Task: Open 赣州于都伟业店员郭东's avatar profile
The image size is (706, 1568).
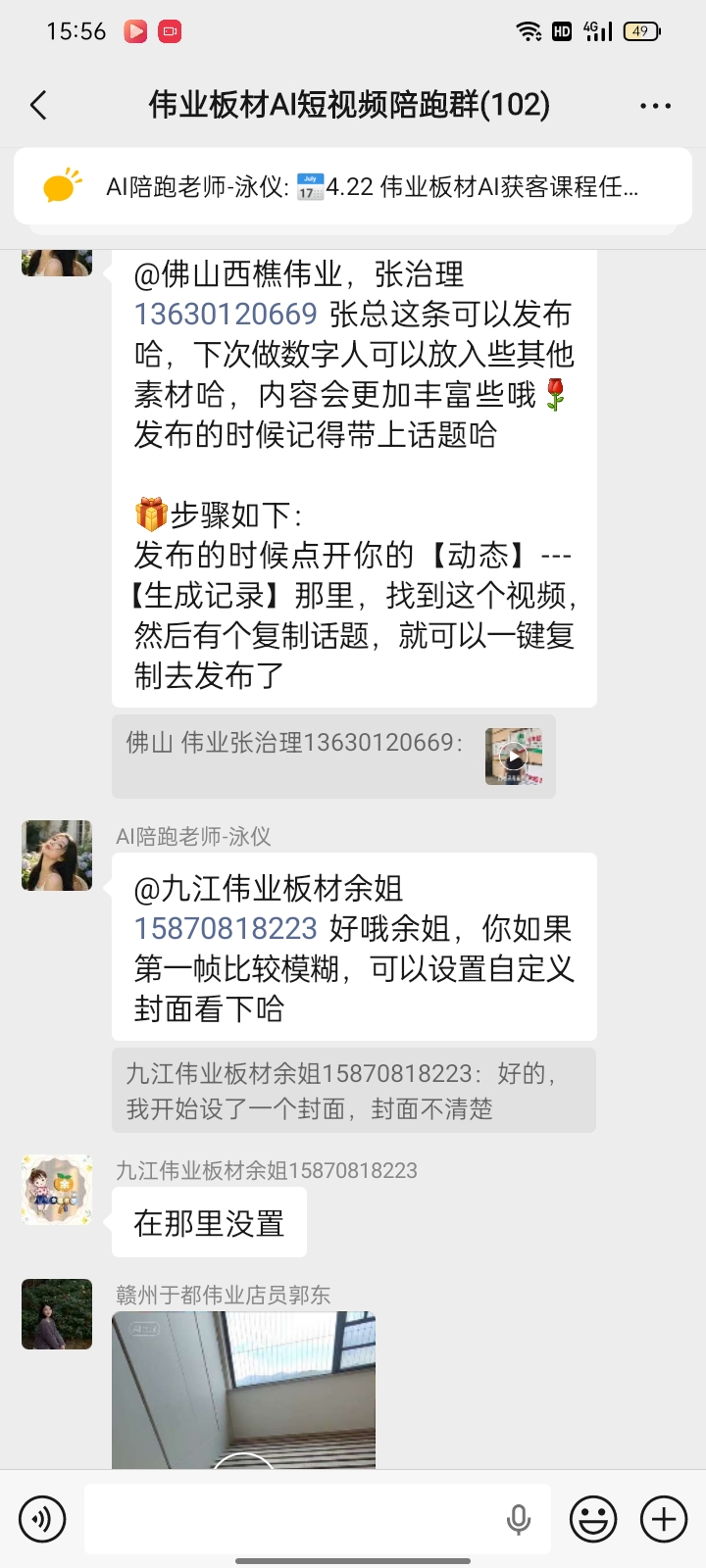Action: [57, 1314]
